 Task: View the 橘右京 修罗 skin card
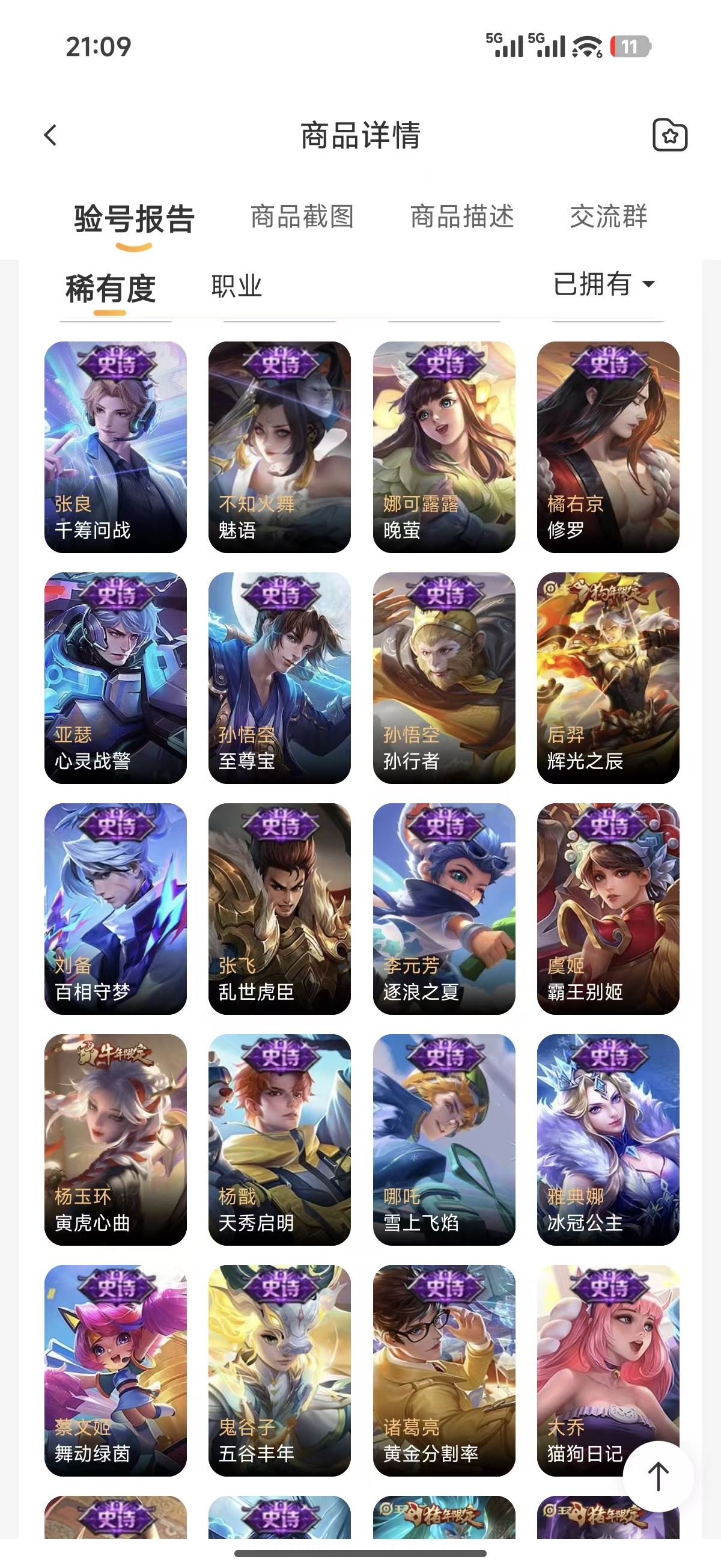tap(608, 447)
